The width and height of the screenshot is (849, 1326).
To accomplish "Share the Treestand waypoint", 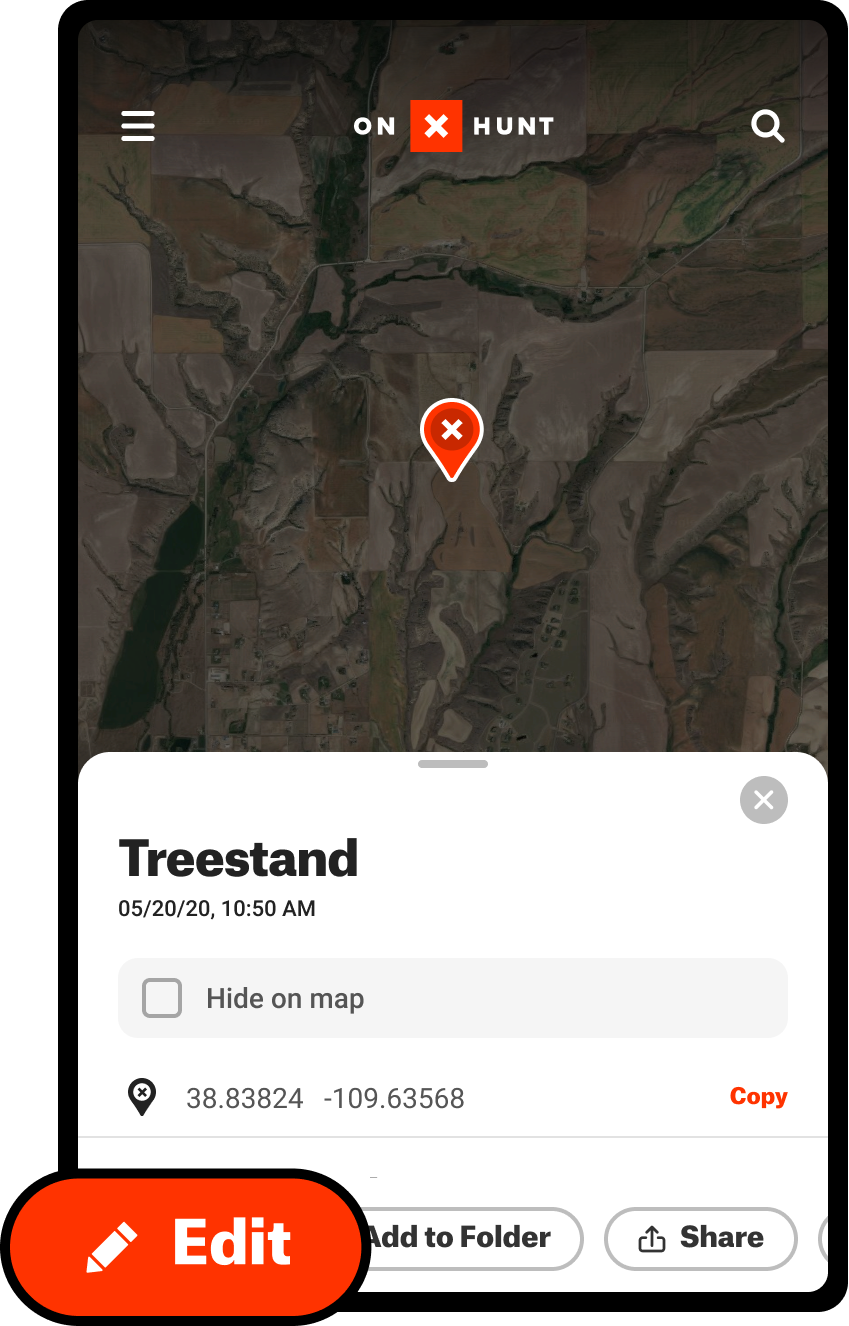I will (700, 1238).
